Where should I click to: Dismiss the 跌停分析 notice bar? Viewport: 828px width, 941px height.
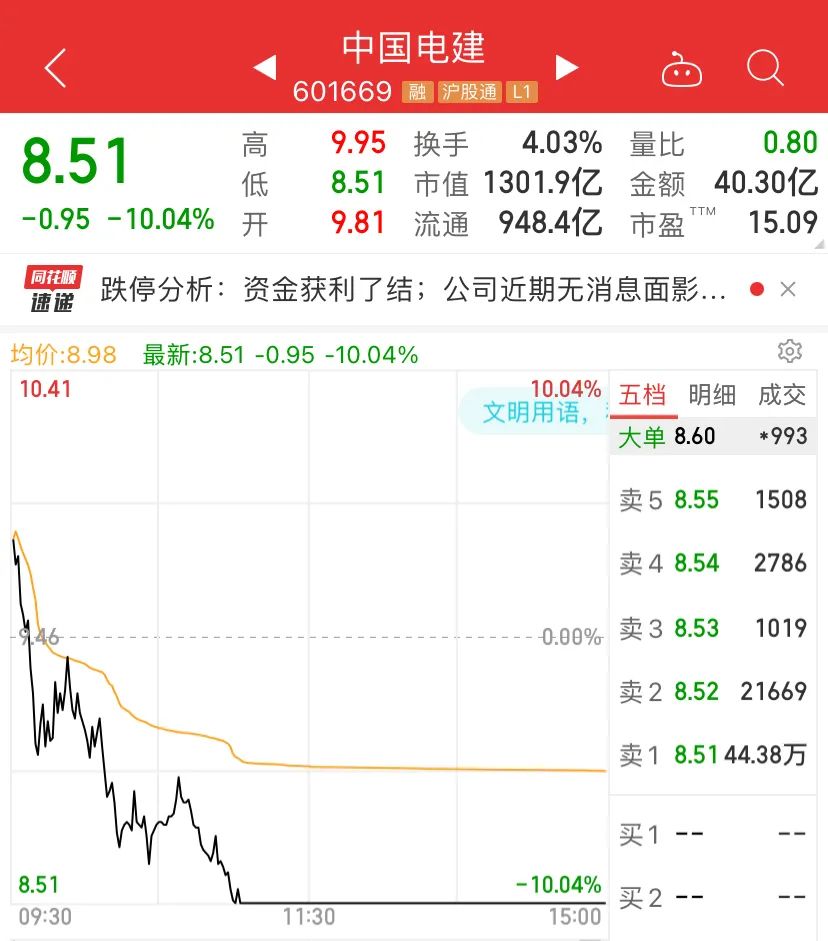[x=789, y=289]
